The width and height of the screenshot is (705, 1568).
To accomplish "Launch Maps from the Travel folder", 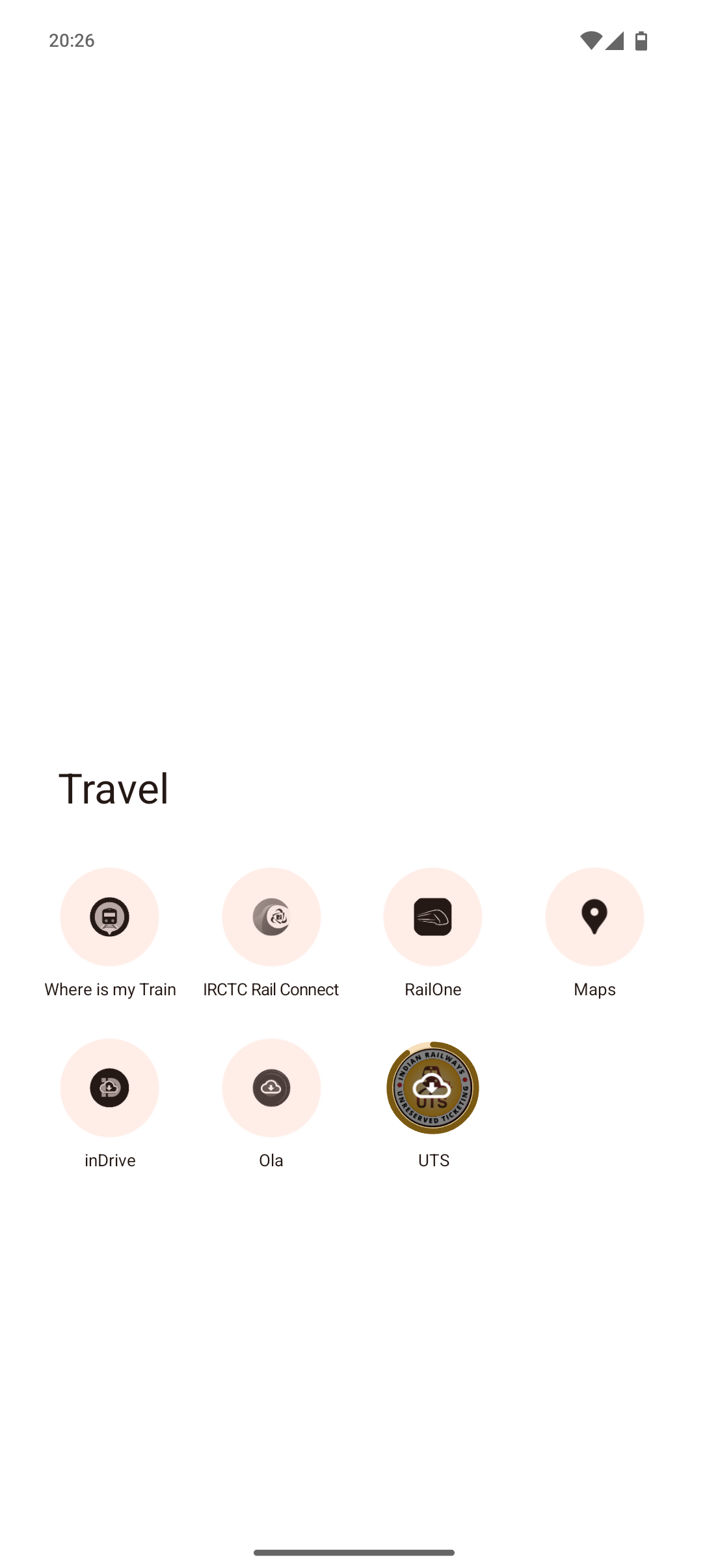I will 594,917.
